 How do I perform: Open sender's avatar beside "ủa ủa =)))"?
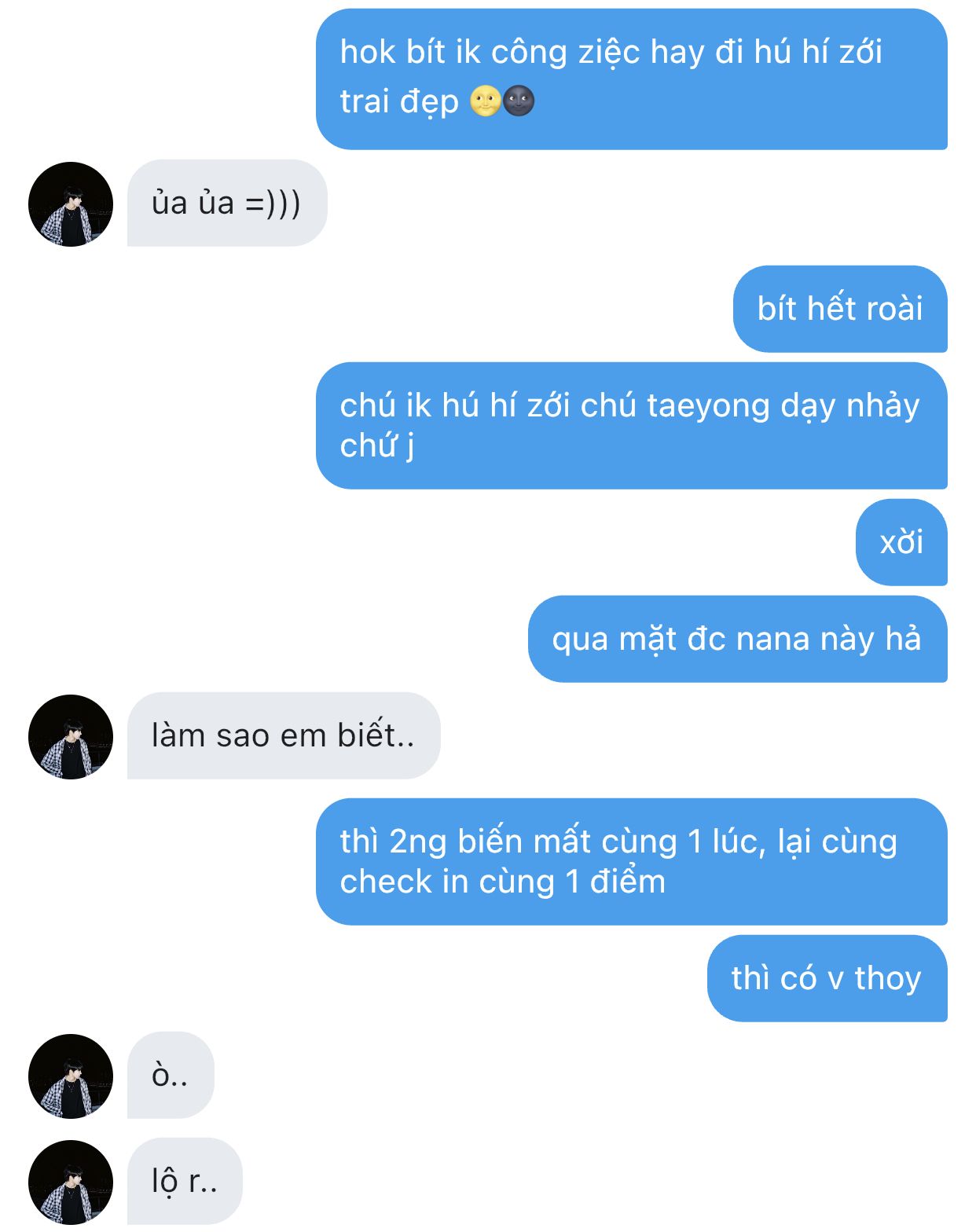[x=71, y=204]
